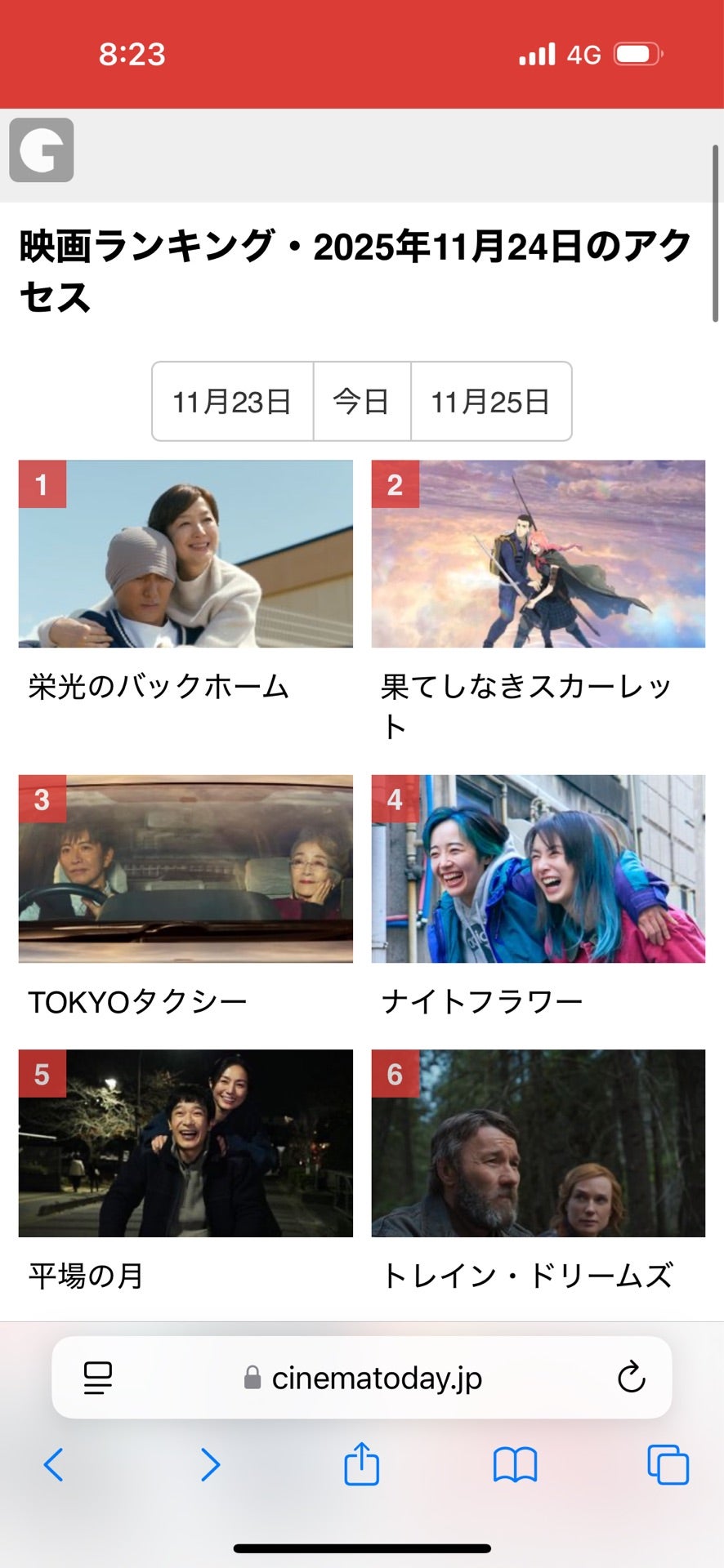Select the 今日 ranking tab
Viewport: 724px width, 1568px height.
point(361,402)
